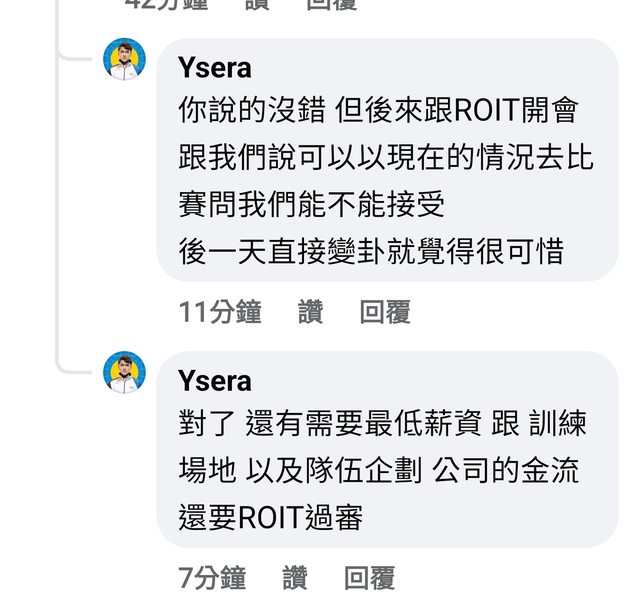Open Ysera's avatar beside the 最低薪資 comment

pyautogui.click(x=125, y=373)
